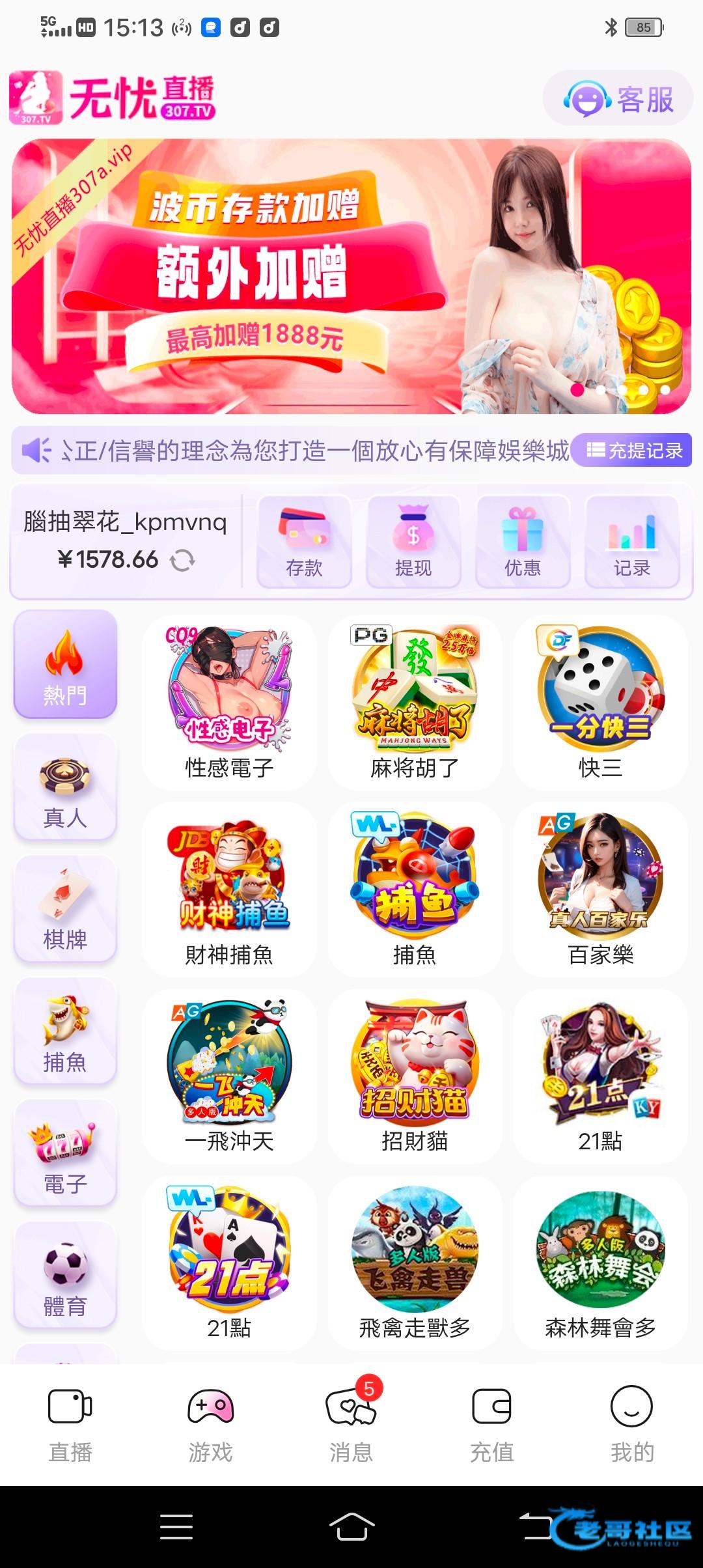View 优惠 promotions
The image size is (703, 1568).
tap(523, 542)
